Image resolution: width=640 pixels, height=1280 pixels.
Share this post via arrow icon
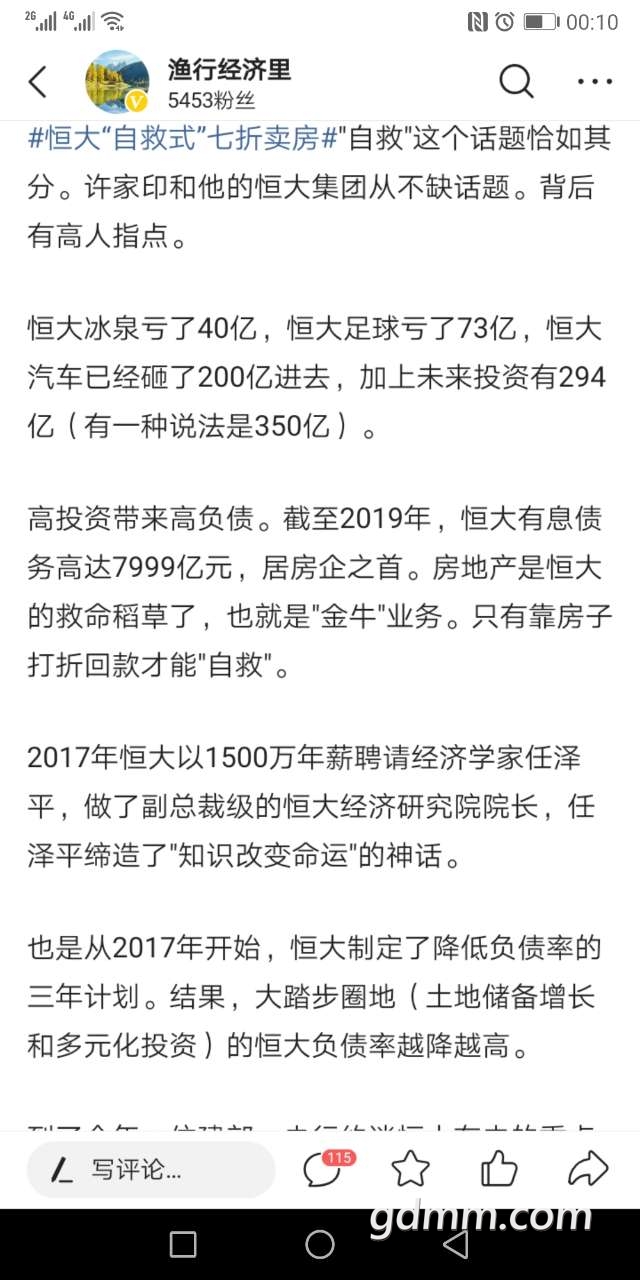(587, 1169)
